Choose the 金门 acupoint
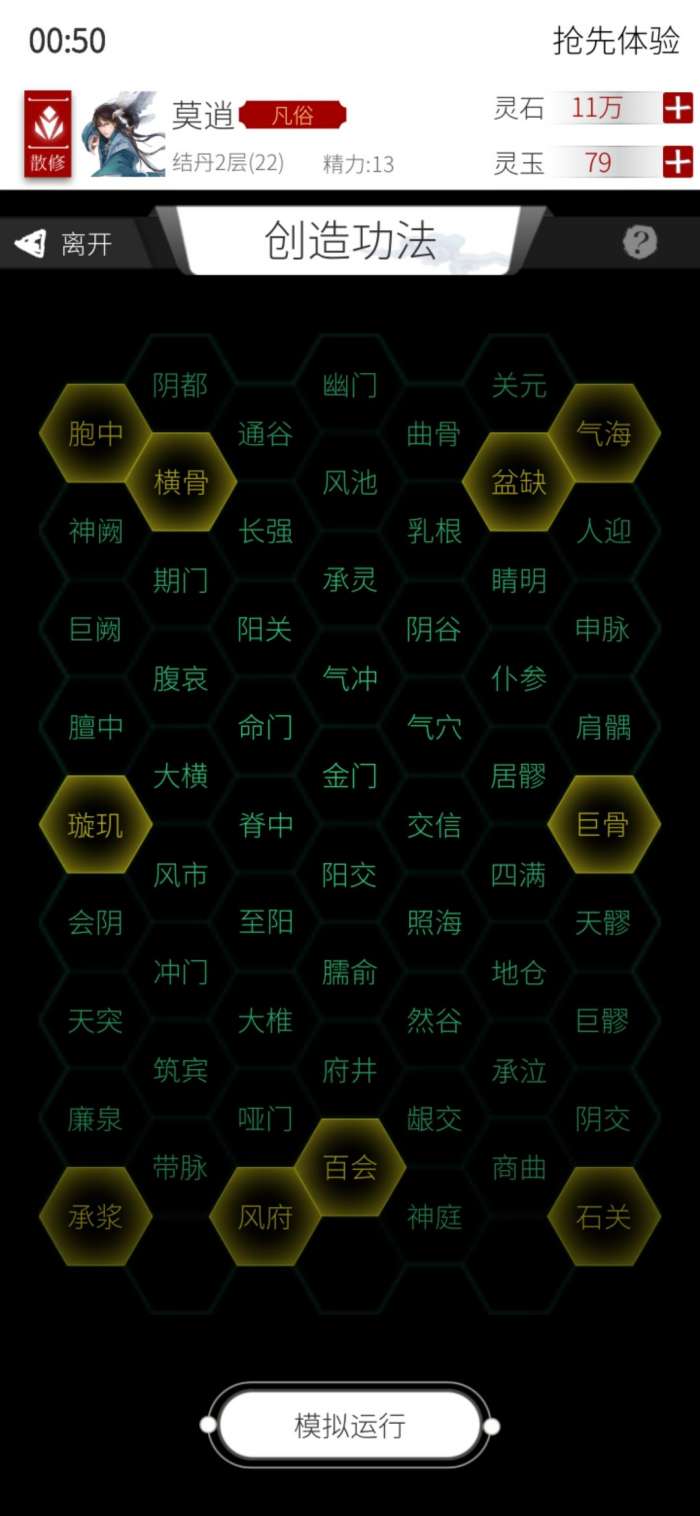This screenshot has width=700, height=1516. coord(350,775)
